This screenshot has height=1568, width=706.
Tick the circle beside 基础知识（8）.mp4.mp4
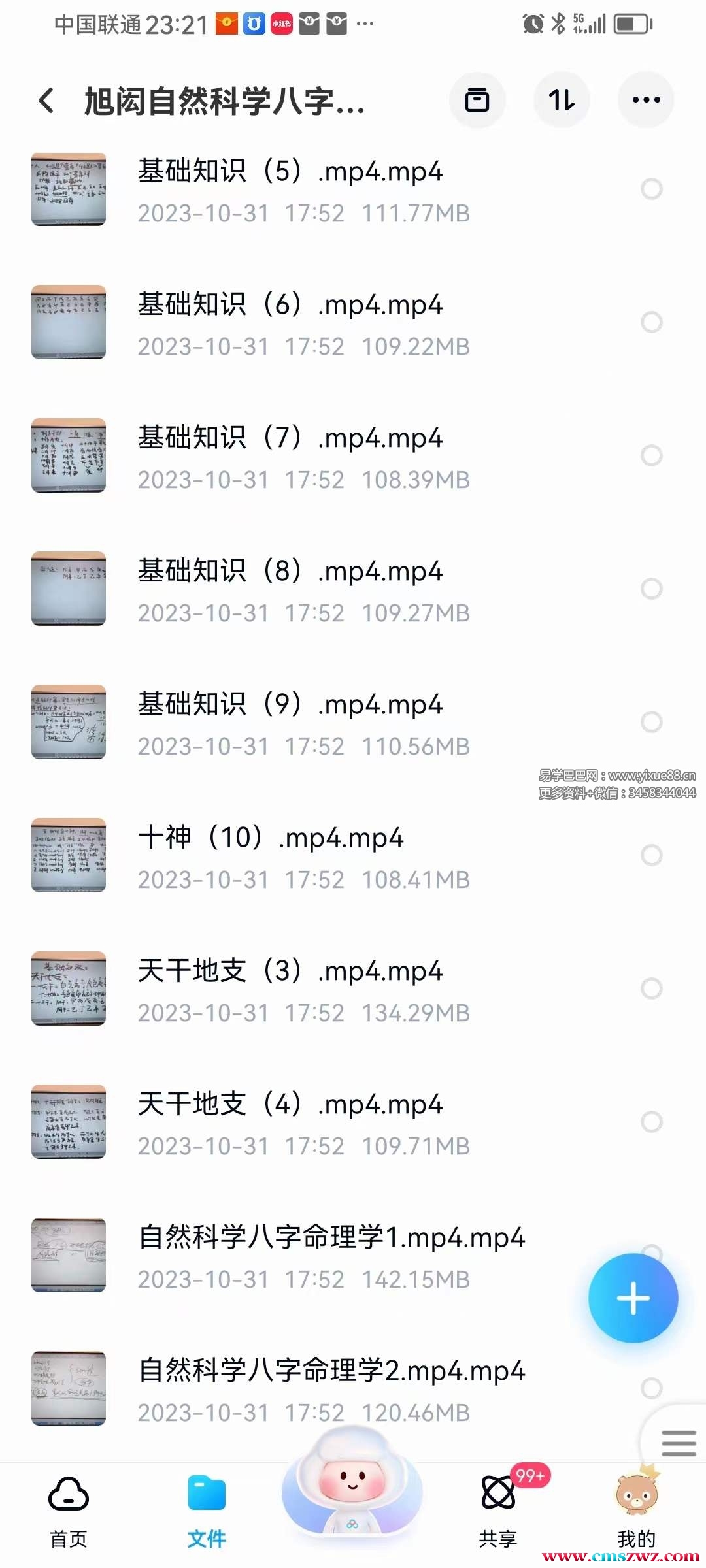[651, 589]
